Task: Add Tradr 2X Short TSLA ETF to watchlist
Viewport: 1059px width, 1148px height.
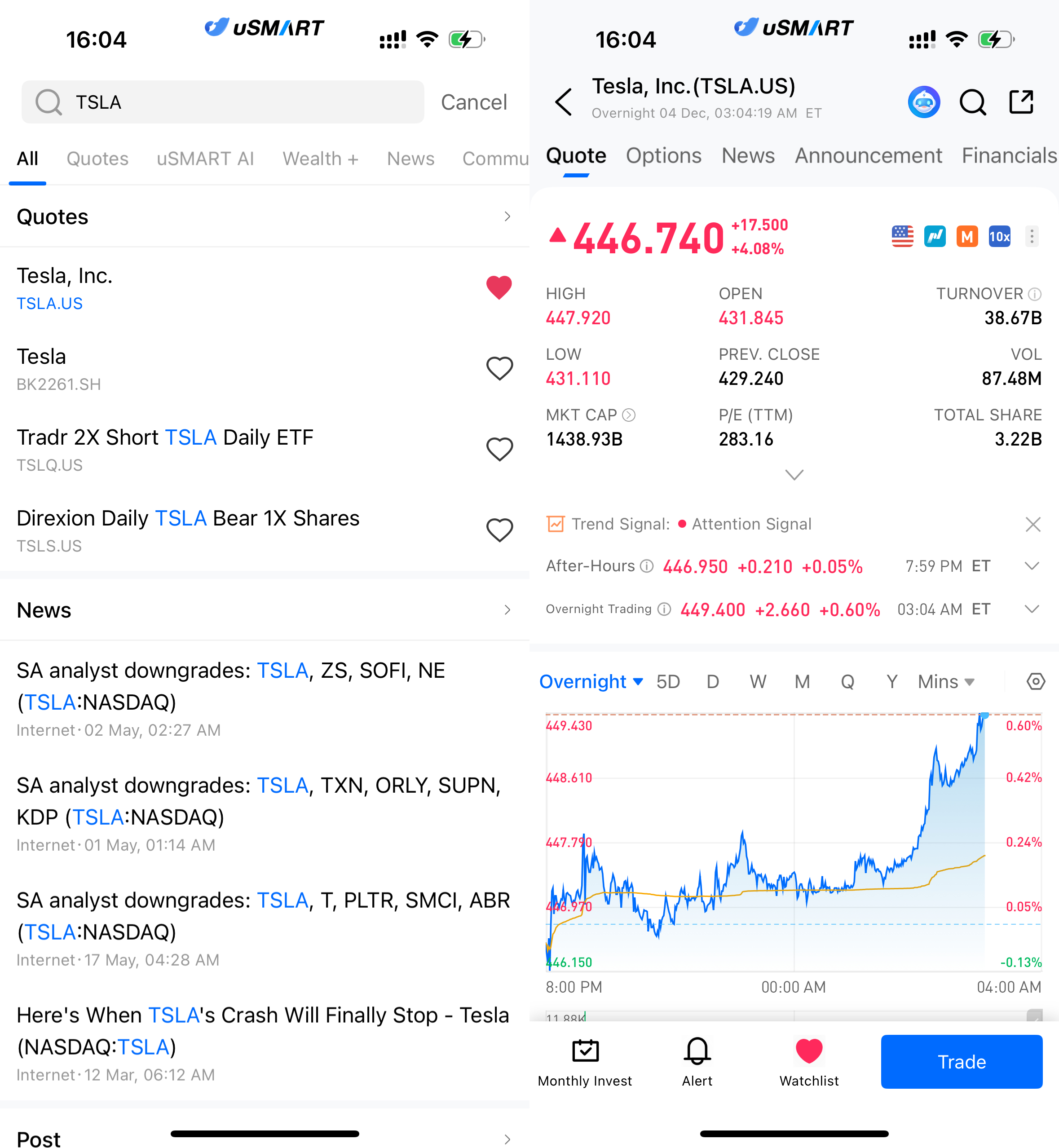Action: 499,449
